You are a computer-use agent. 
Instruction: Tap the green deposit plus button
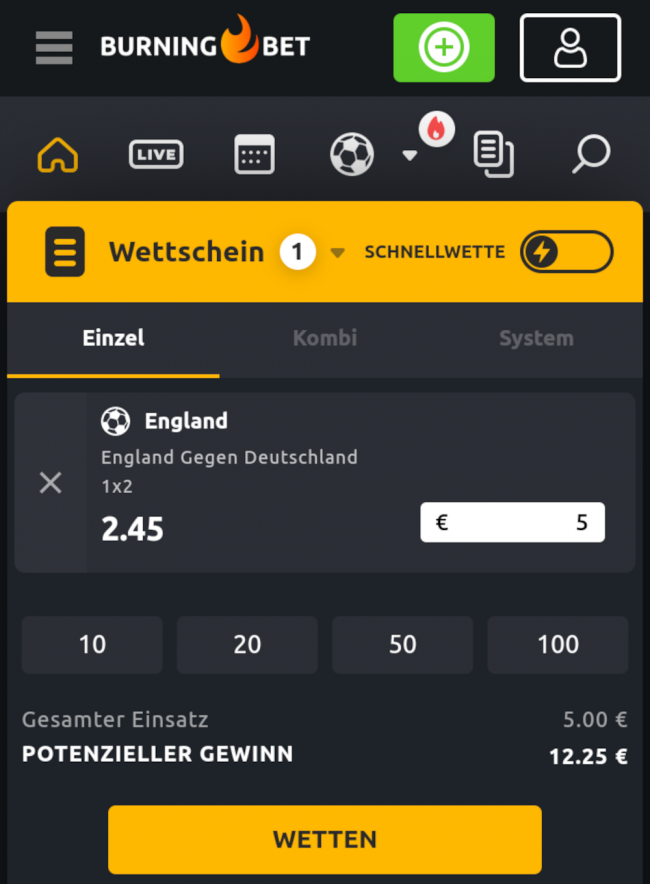pos(444,48)
